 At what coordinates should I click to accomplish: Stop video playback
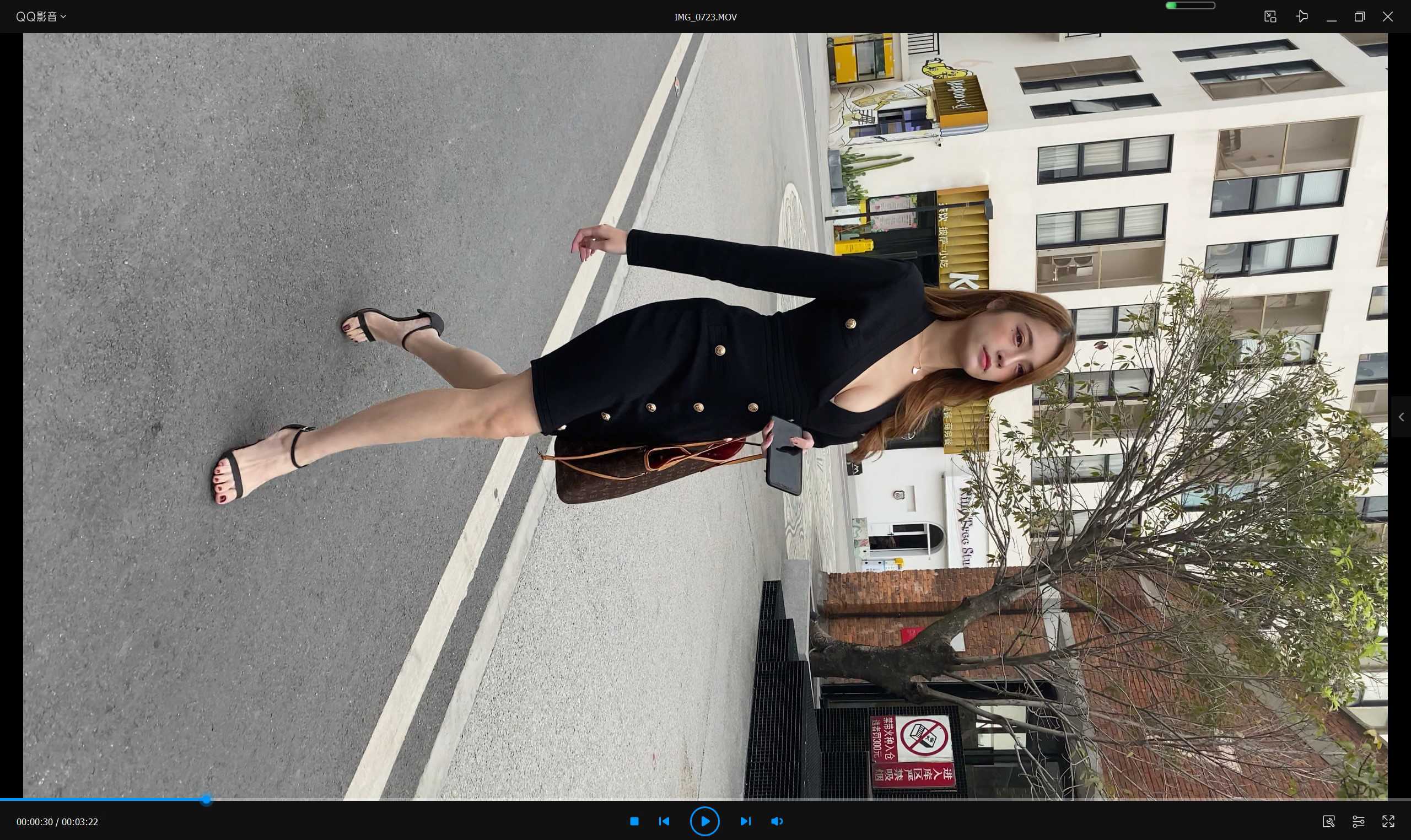pos(634,821)
